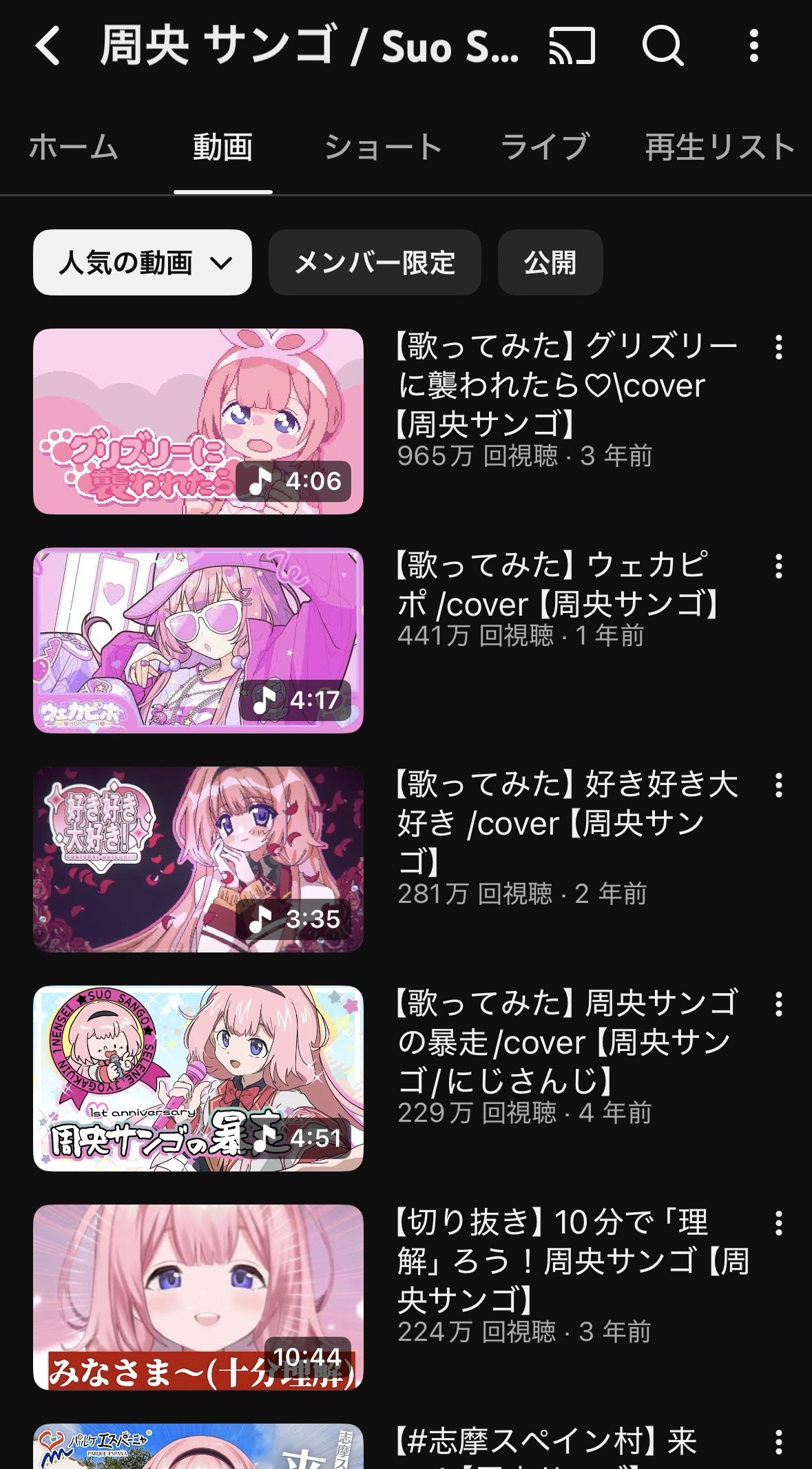Go back from the channel page
Image resolution: width=812 pixels, height=1469 pixels.
pyautogui.click(x=48, y=46)
